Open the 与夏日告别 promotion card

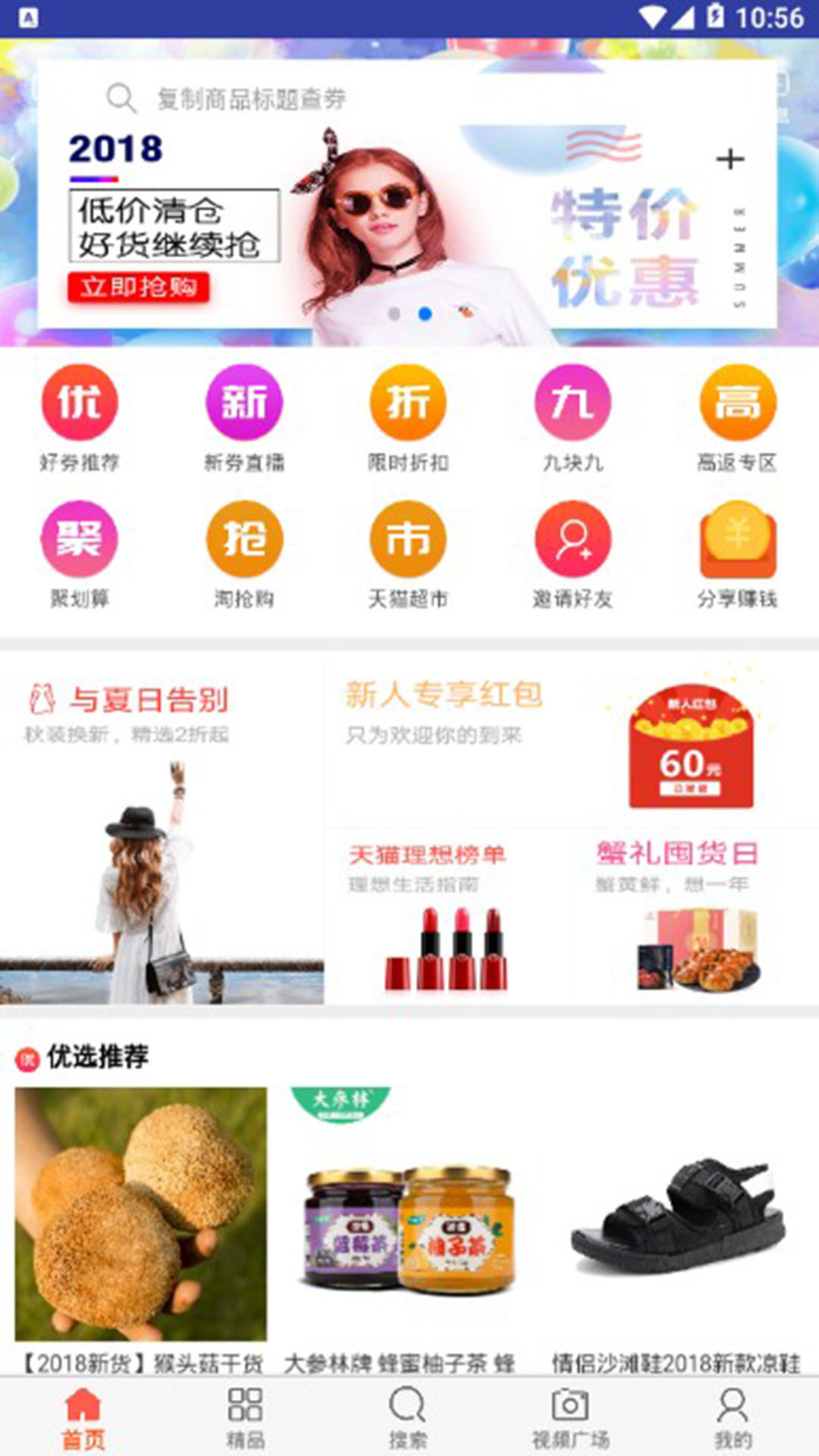162,827
